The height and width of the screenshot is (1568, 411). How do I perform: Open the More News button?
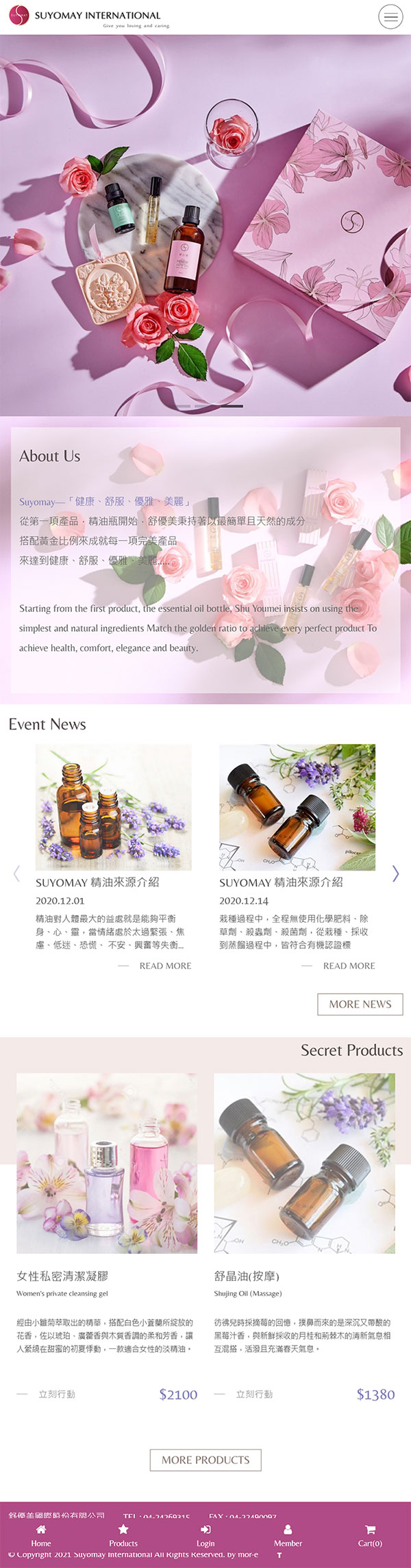(360, 1004)
